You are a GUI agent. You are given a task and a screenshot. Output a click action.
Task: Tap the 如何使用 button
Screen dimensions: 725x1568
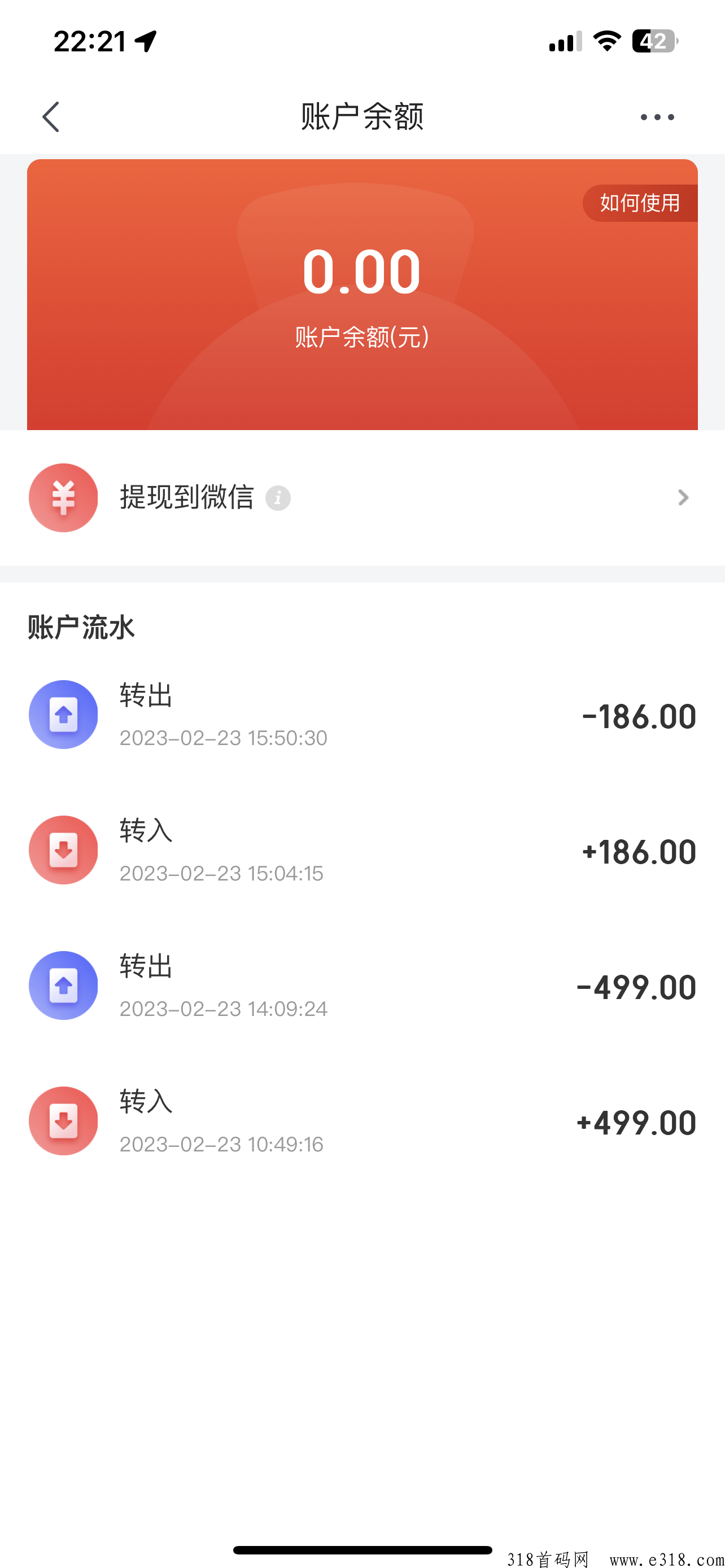640,203
